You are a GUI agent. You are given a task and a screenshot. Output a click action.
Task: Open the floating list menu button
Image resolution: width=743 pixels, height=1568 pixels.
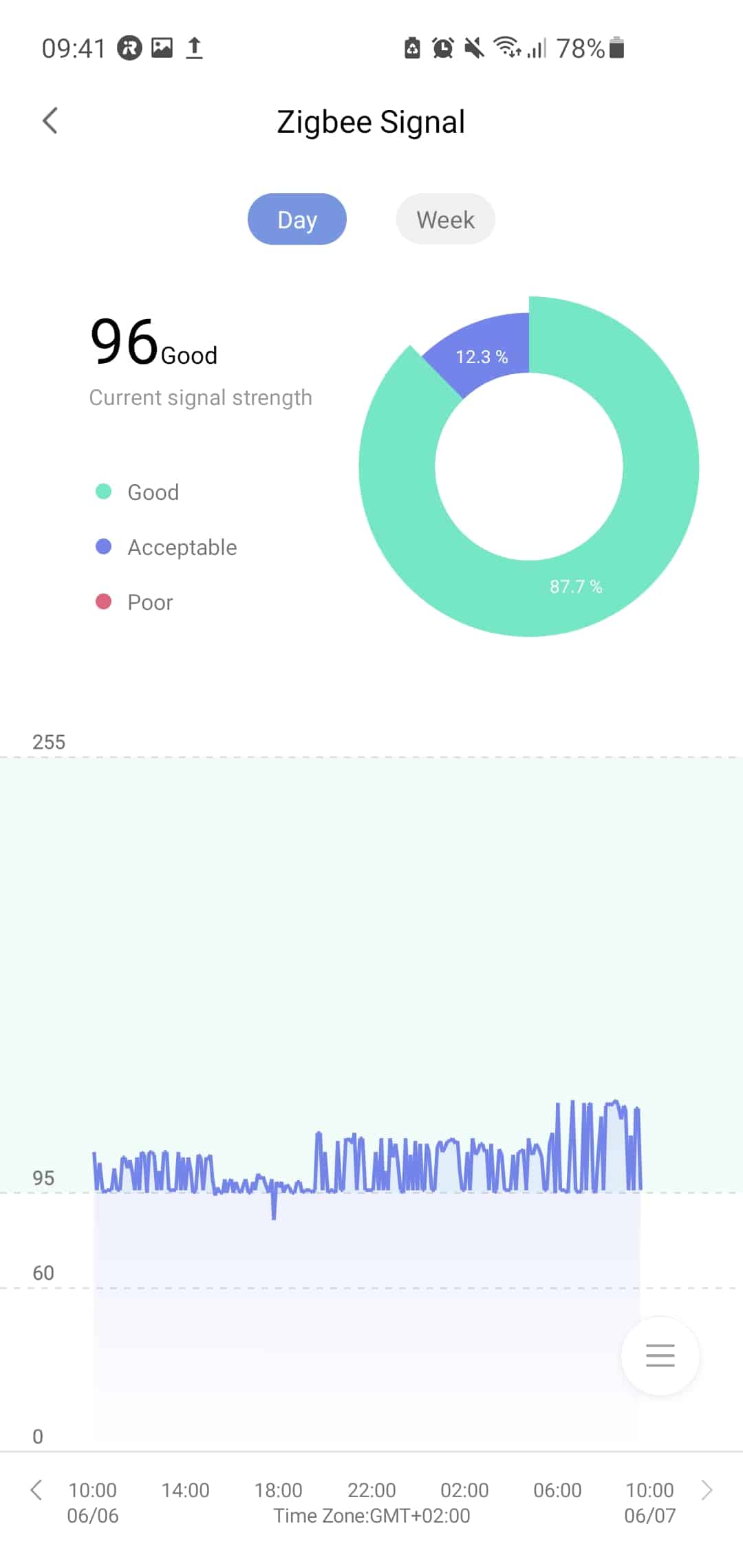coord(660,1355)
